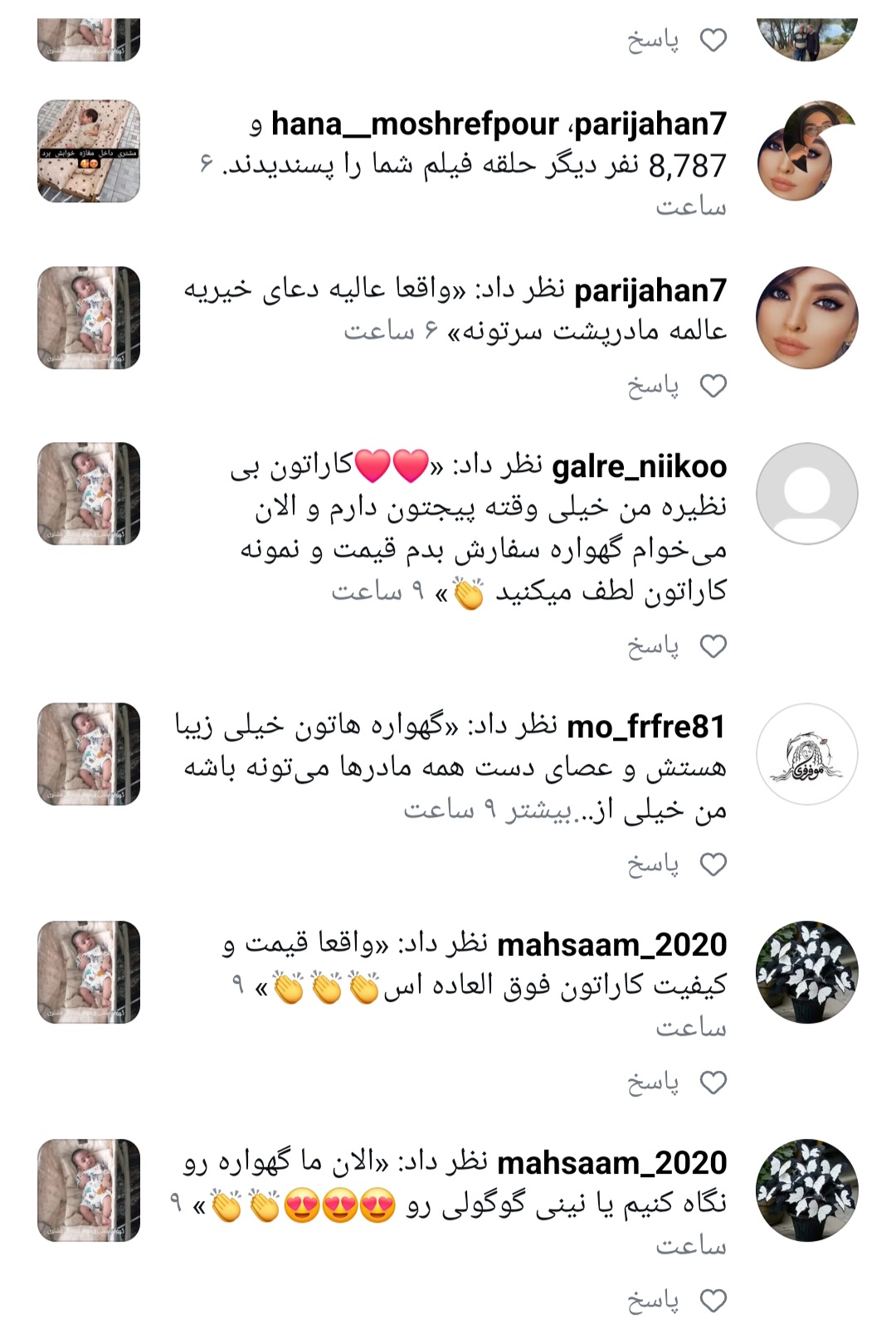The height and width of the screenshot is (1343, 896).
Task: Like the comment from galre_niikoo
Action: (713, 646)
